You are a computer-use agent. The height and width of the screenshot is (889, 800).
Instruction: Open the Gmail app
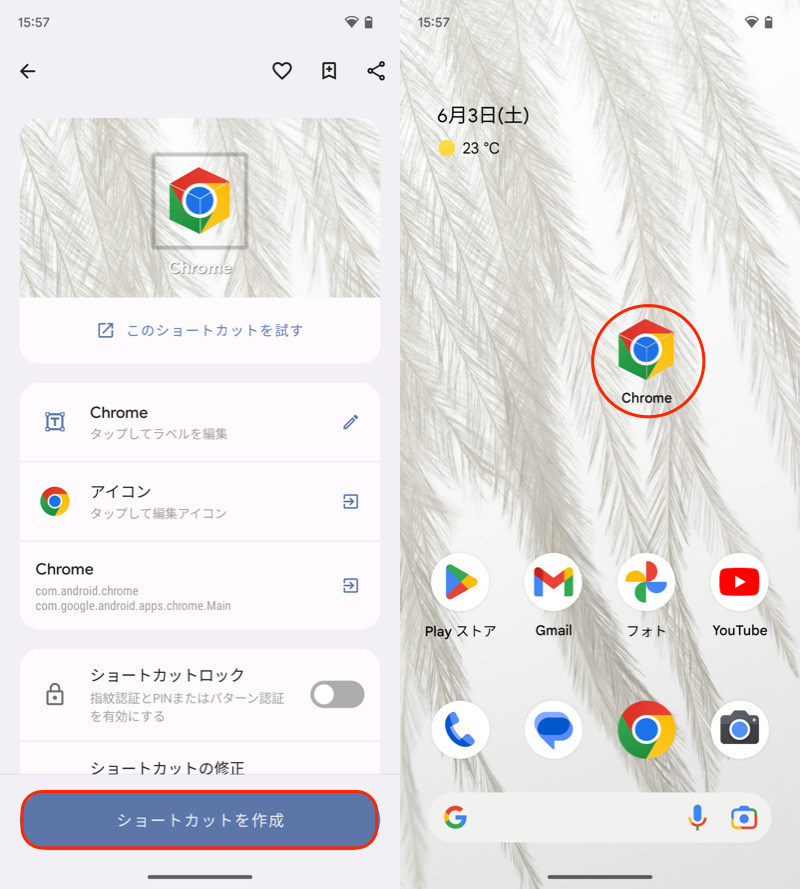(x=553, y=582)
